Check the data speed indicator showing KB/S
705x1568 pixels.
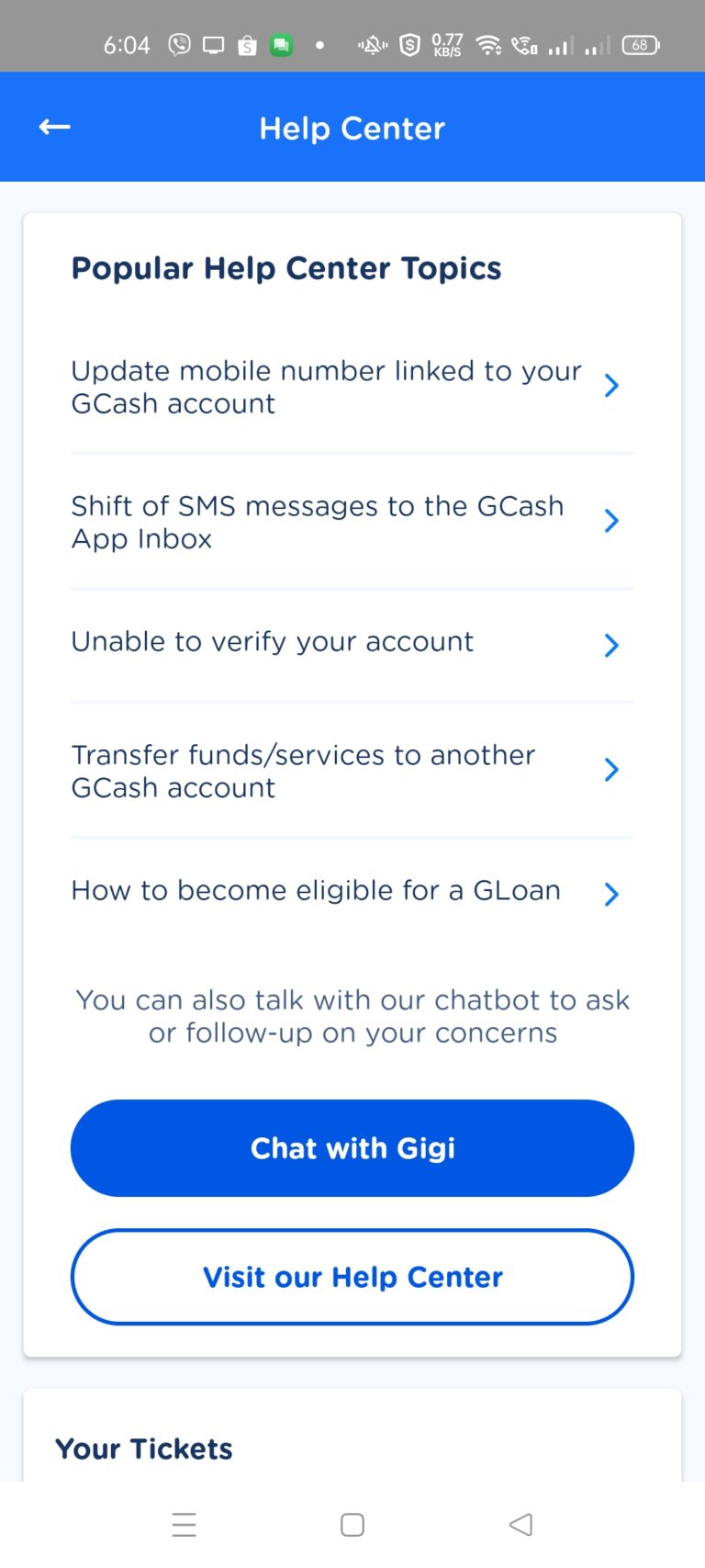pos(446,44)
